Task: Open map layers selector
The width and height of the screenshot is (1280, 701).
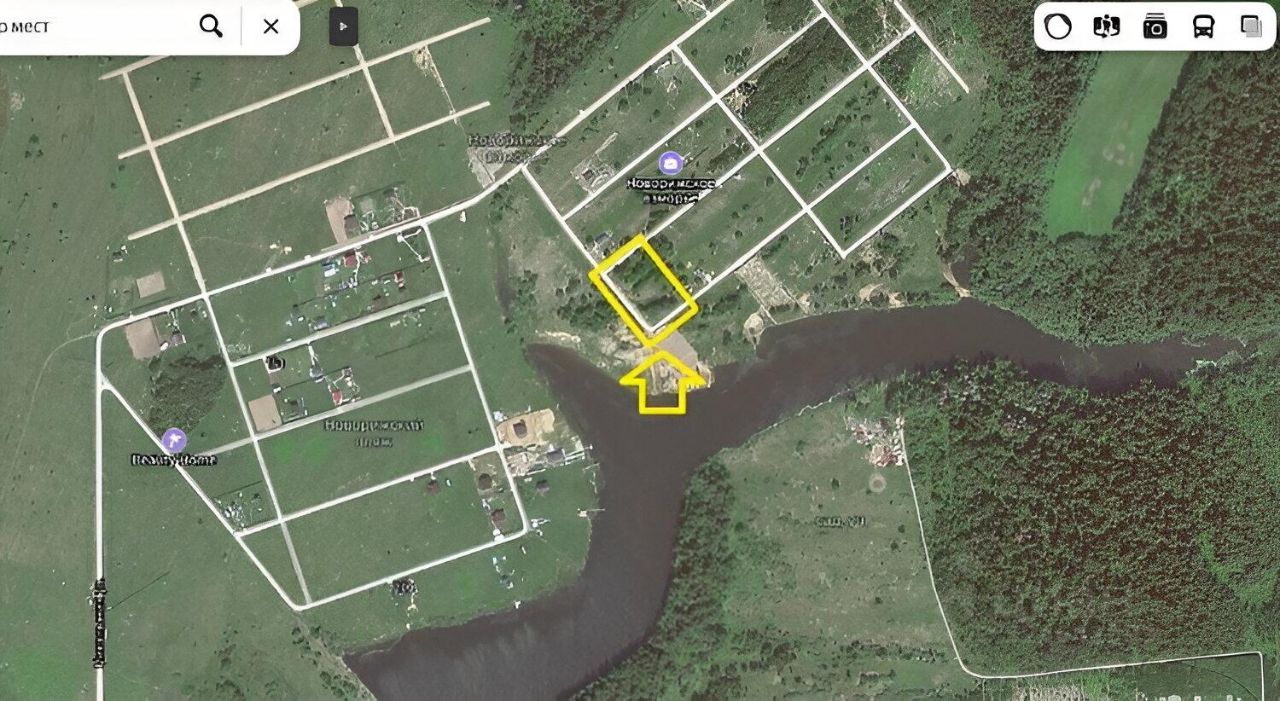Action: pyautogui.click(x=1251, y=27)
